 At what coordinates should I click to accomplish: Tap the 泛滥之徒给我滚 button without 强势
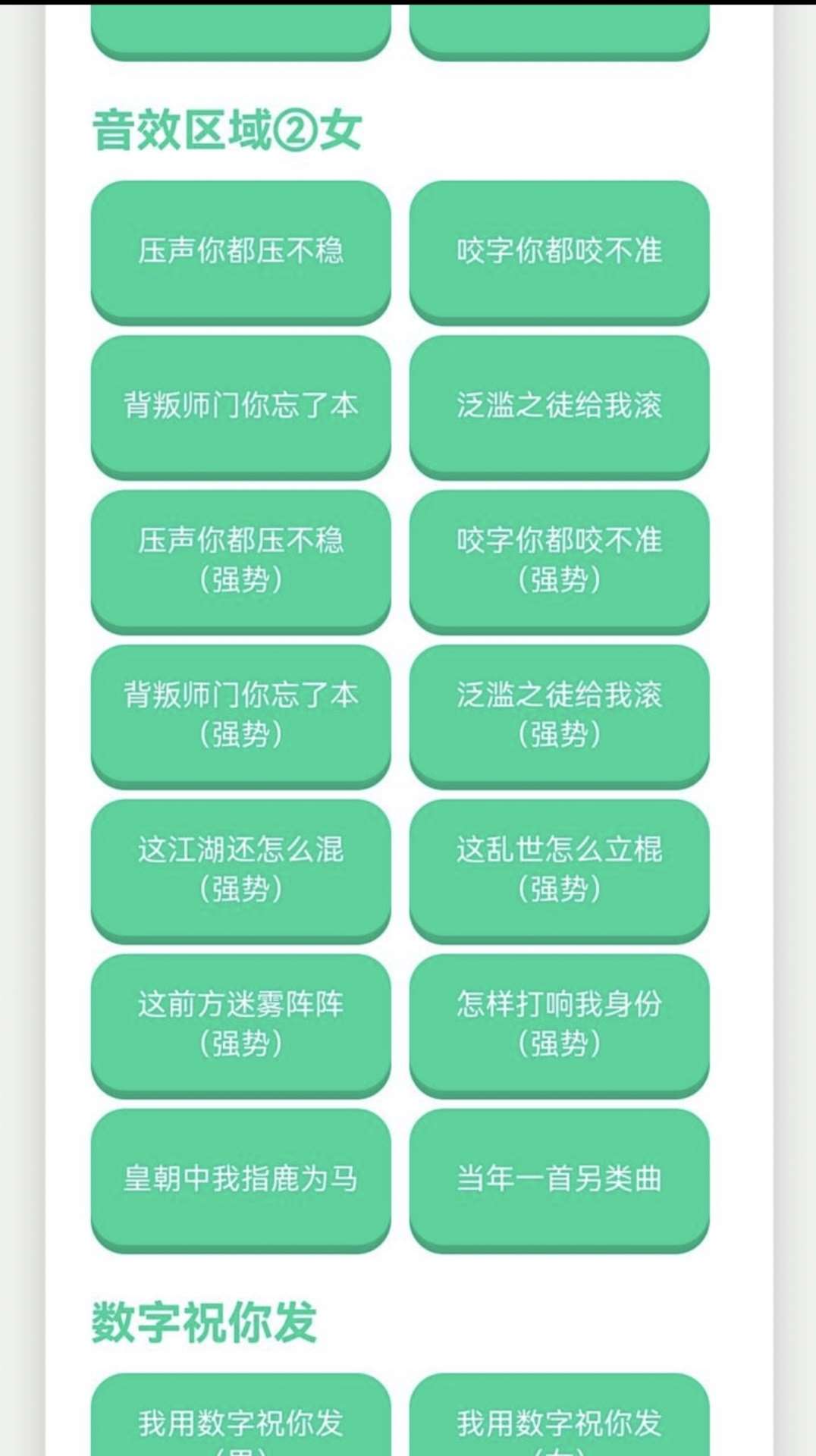pos(559,405)
